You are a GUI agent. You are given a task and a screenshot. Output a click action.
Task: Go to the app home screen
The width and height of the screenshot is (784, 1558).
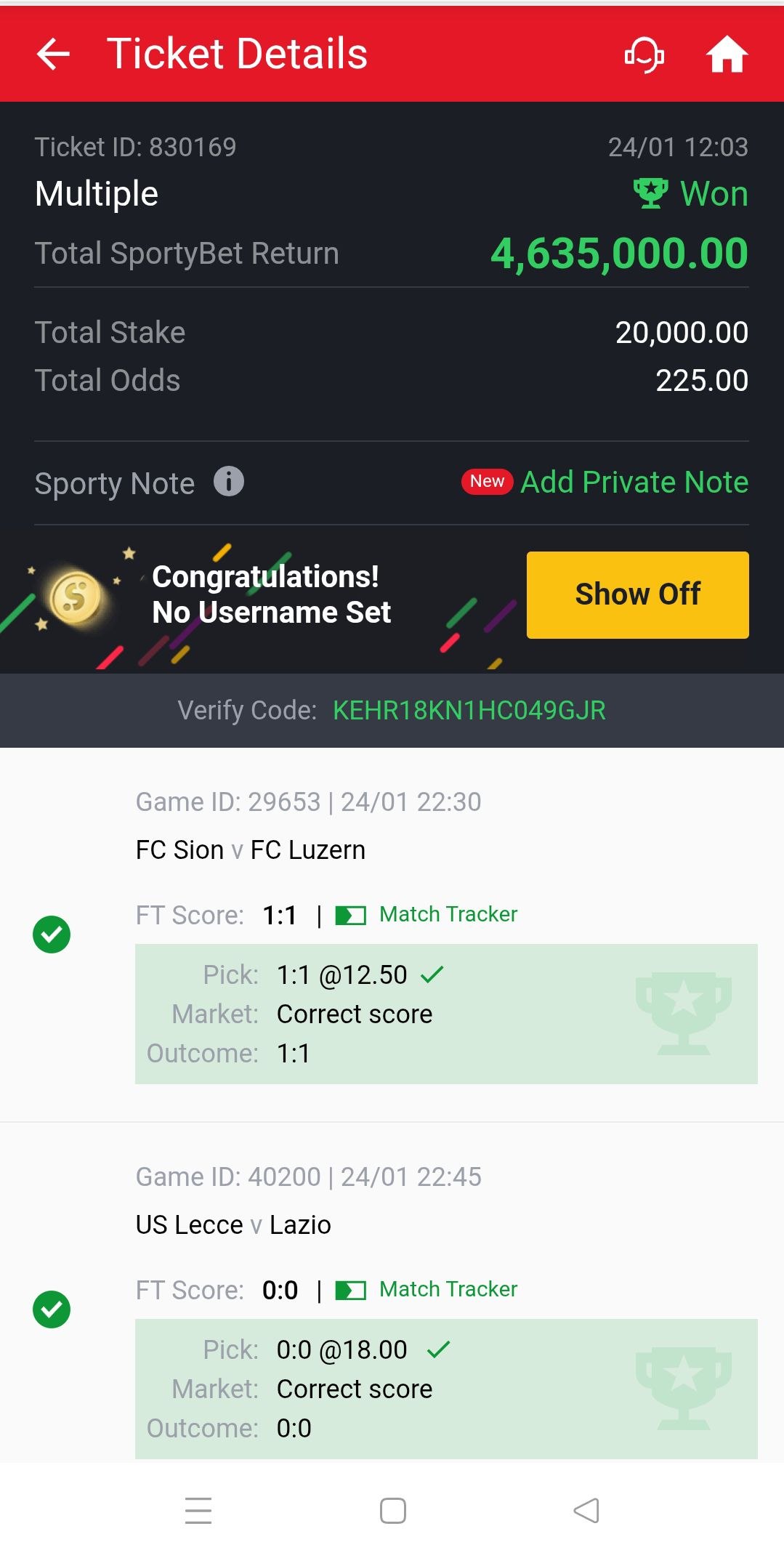[727, 55]
